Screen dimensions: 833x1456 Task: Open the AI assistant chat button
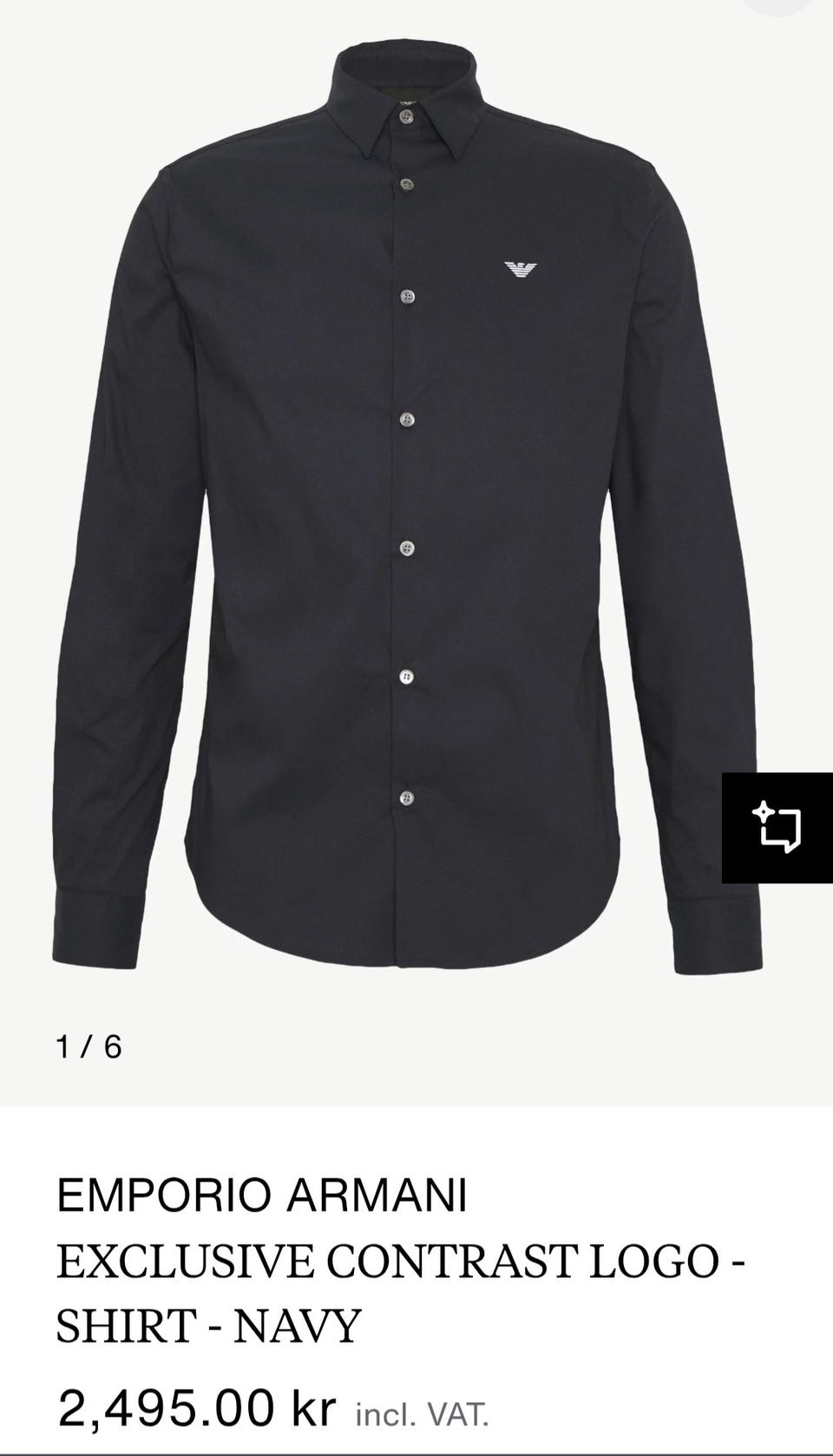point(777,828)
